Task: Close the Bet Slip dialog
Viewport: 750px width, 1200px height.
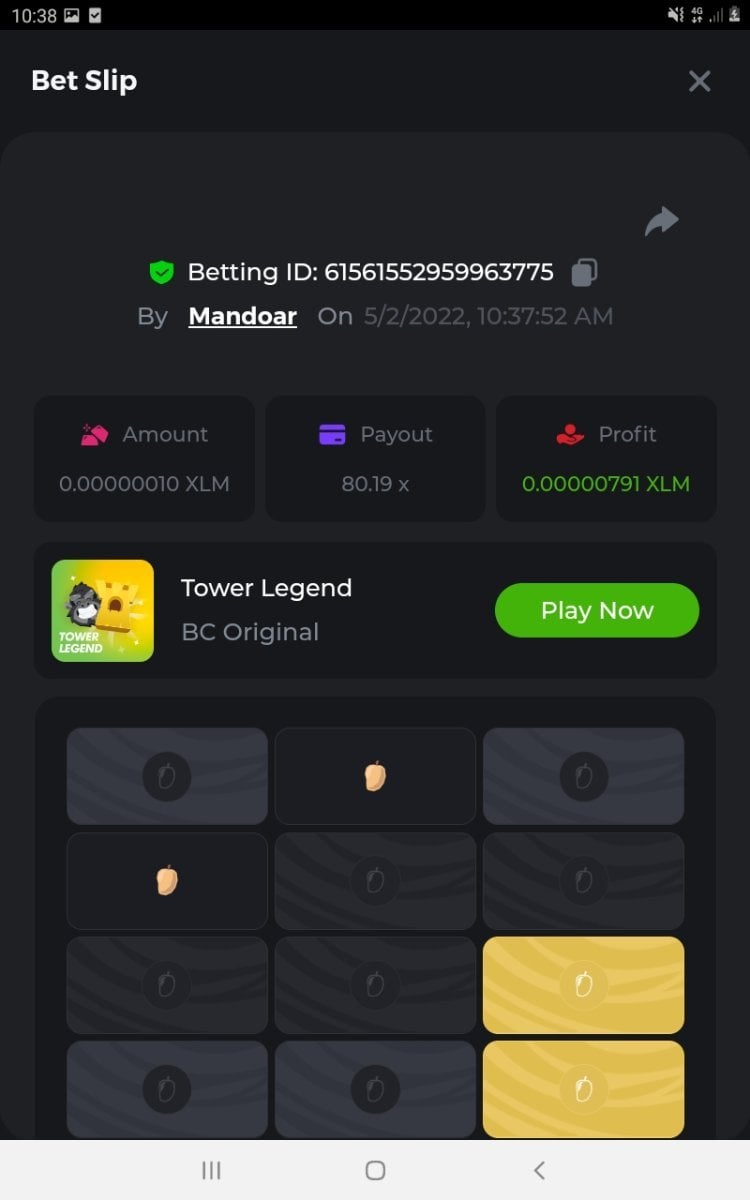Action: tap(699, 81)
